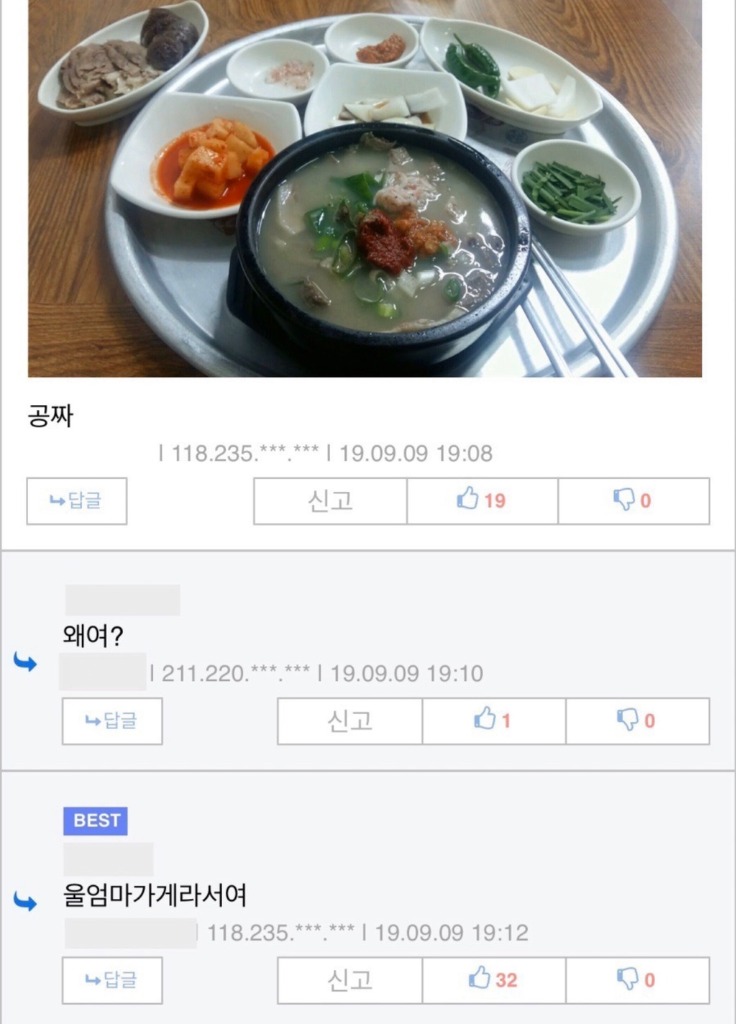Reply to the 왜여? comment
Screen dimensions: 736x1024
(x=112, y=721)
